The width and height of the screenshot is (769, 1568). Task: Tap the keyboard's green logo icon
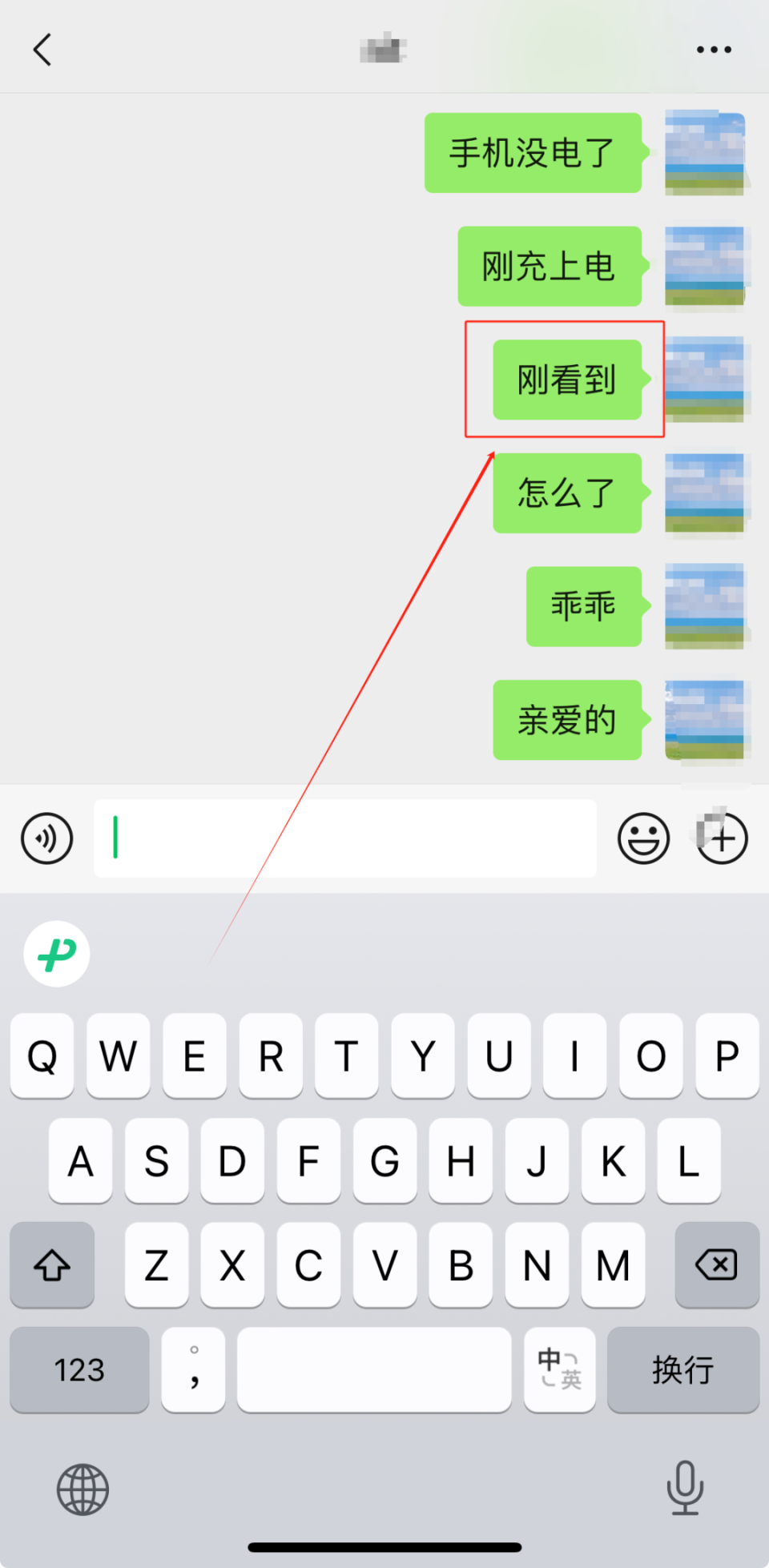55,955
